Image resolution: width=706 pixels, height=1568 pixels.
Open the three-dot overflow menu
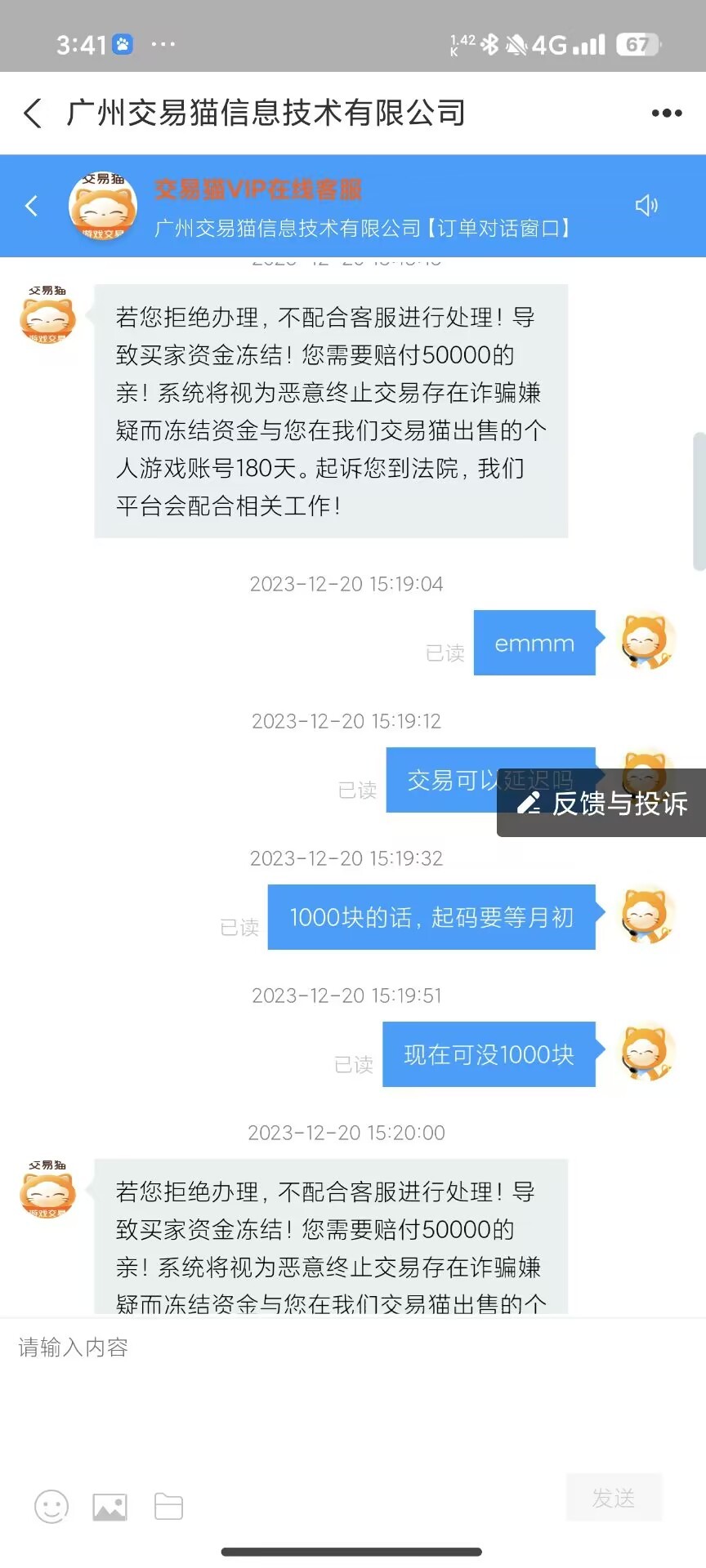click(666, 114)
